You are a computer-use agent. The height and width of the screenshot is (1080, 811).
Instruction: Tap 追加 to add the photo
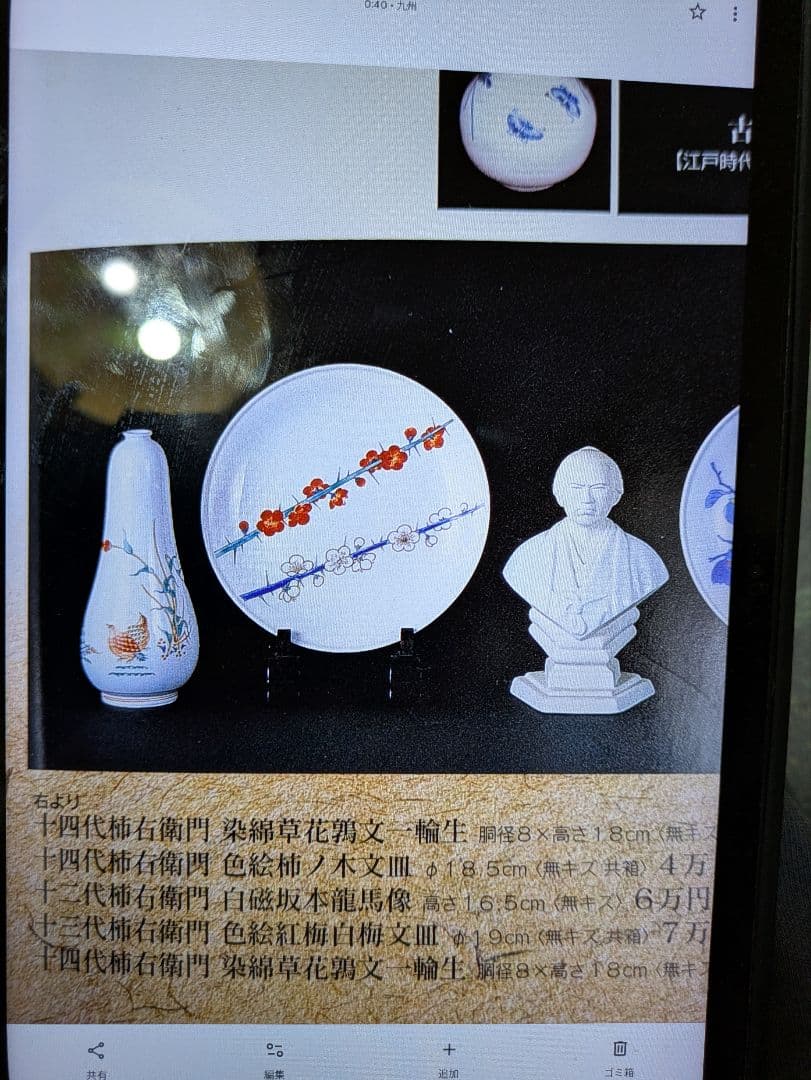point(448,1053)
